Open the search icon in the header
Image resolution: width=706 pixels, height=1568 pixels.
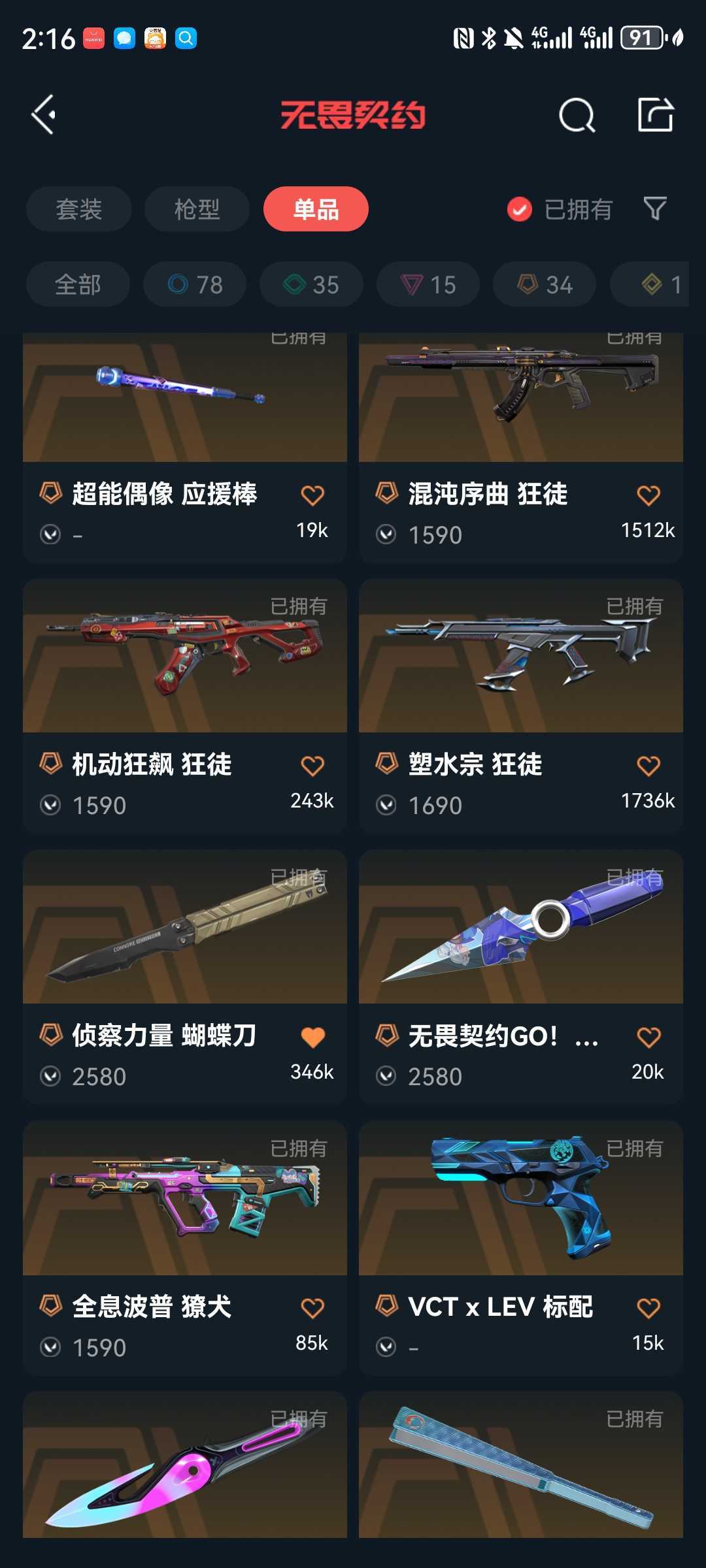click(x=577, y=116)
